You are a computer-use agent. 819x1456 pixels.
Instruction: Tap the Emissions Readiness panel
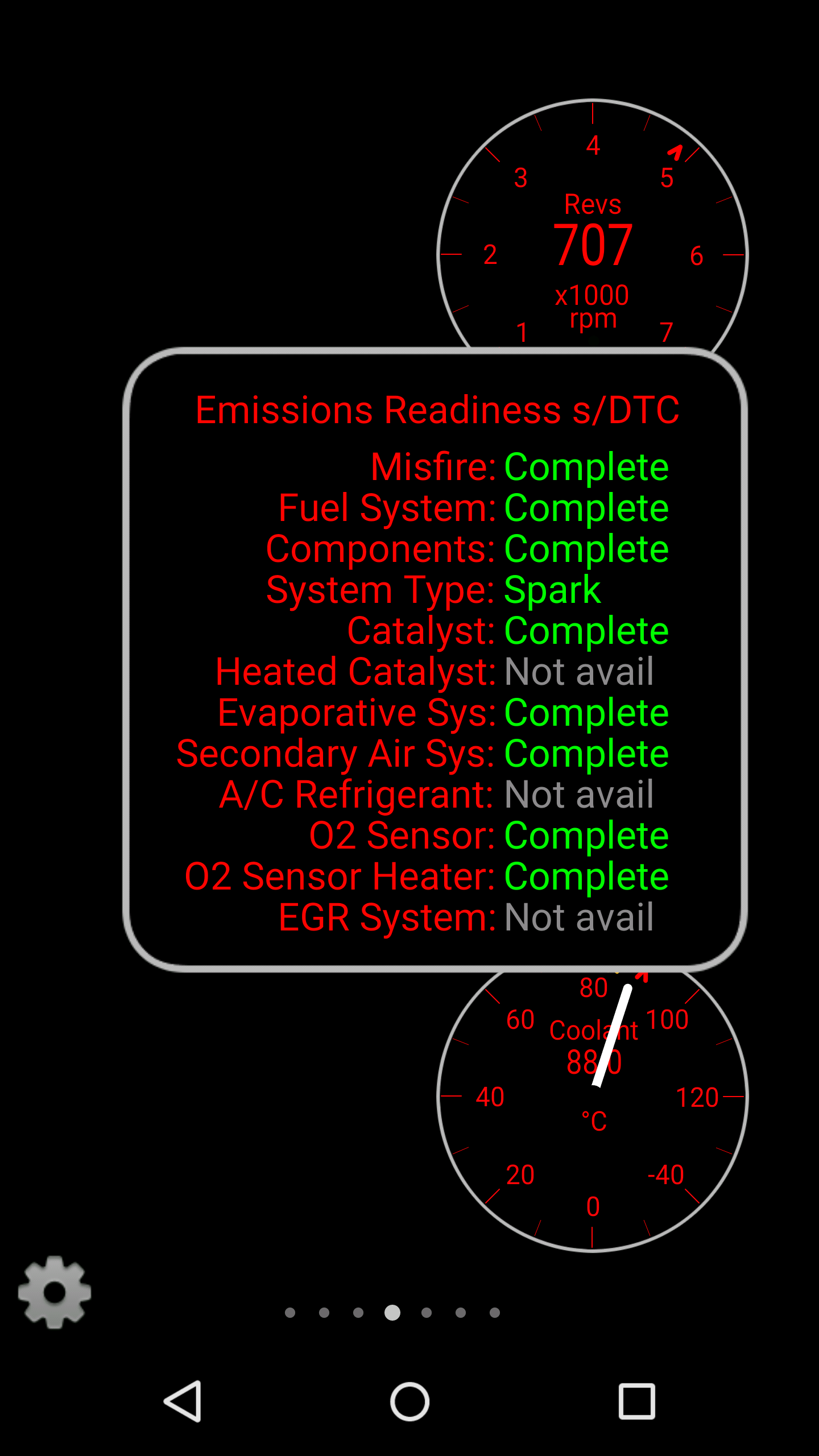tap(435, 660)
